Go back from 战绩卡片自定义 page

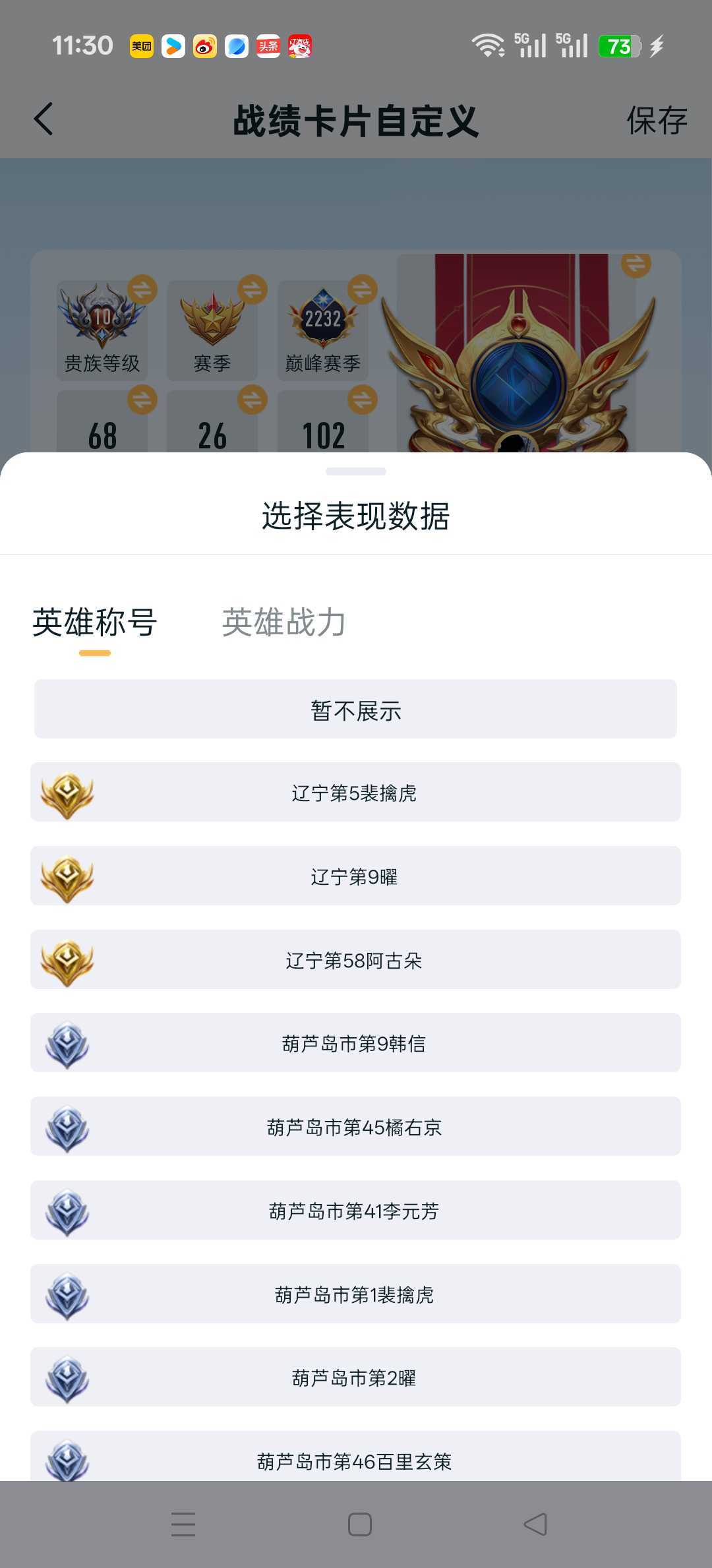[x=44, y=120]
